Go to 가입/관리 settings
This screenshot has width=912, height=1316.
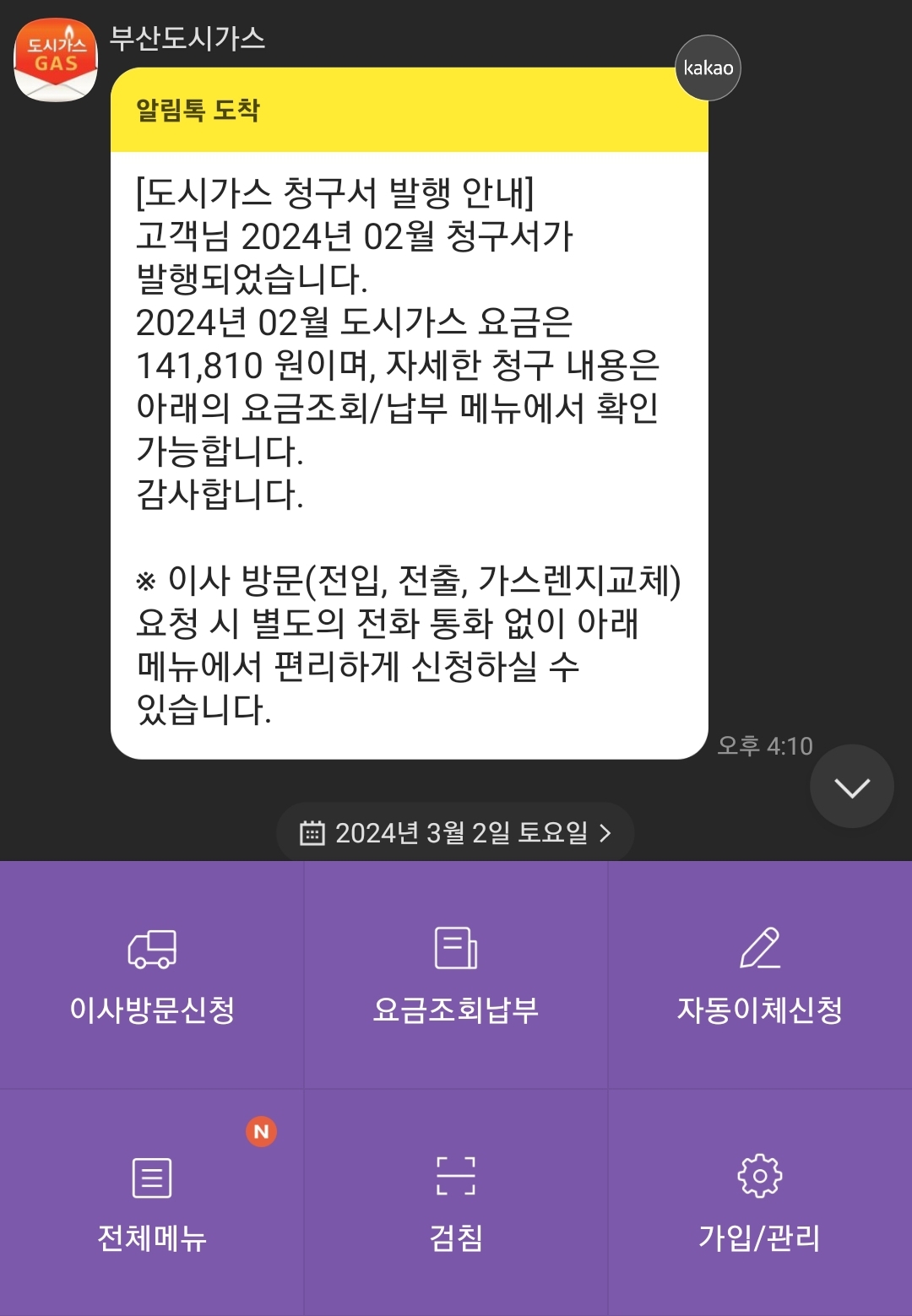[760, 1203]
